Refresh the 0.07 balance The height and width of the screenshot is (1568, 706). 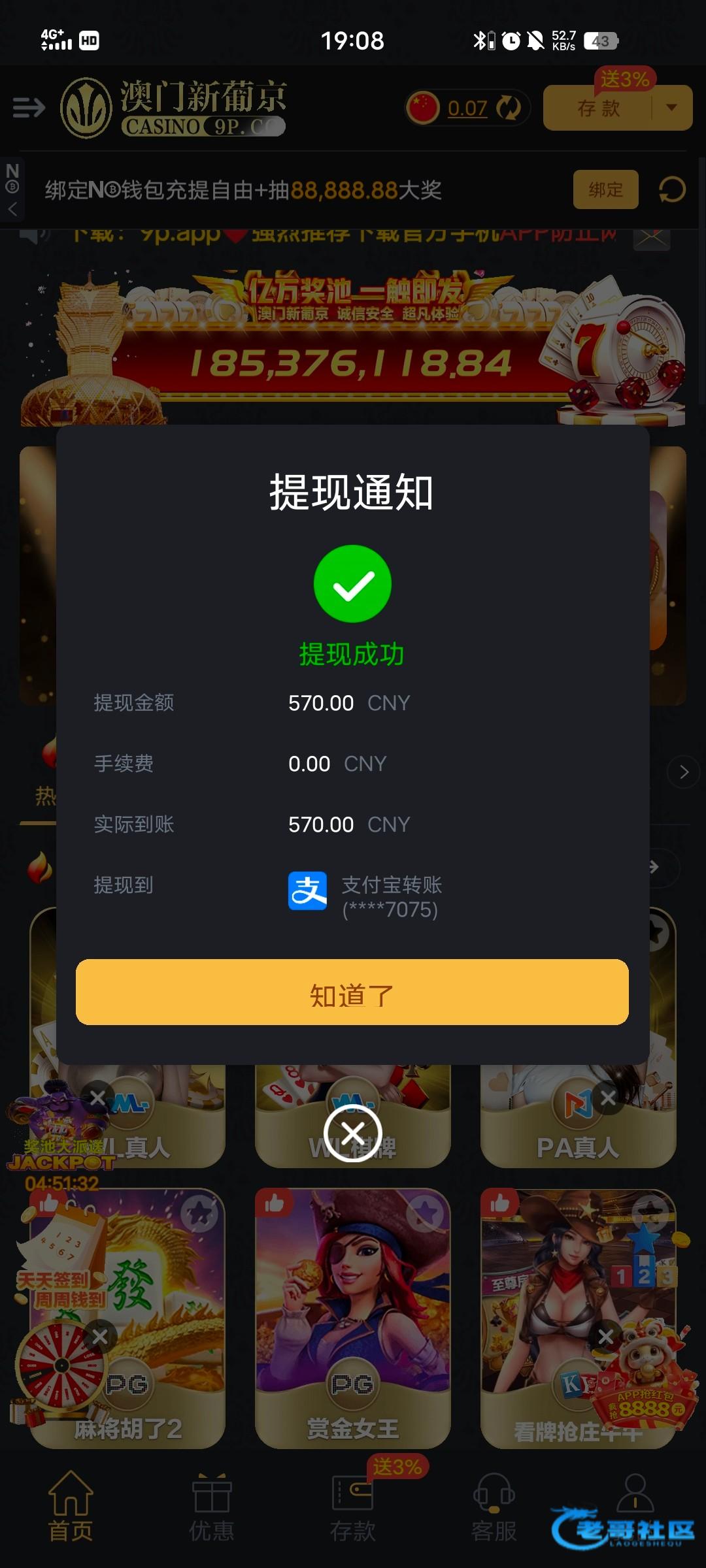click(x=509, y=108)
